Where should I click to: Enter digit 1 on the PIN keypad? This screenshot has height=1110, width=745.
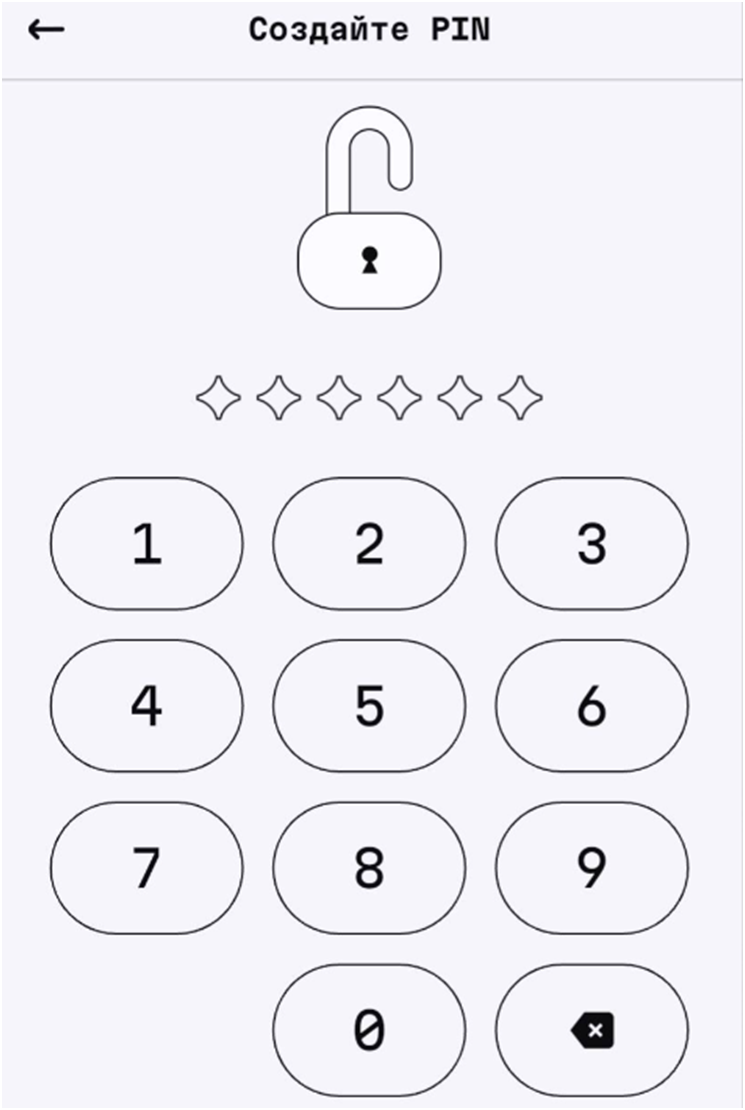[147, 544]
